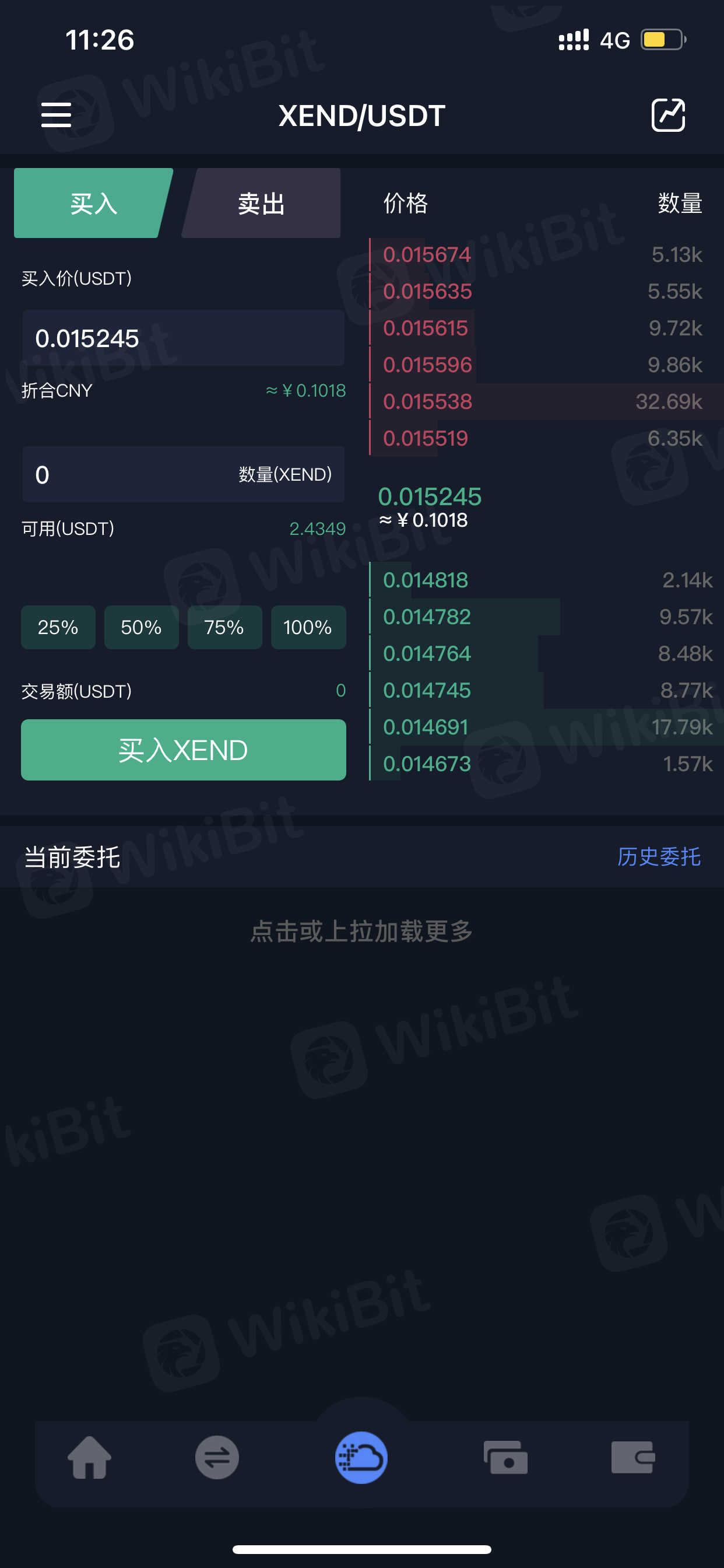Open the hamburger menu
Screen dimensions: 724x1568
pyautogui.click(x=56, y=115)
